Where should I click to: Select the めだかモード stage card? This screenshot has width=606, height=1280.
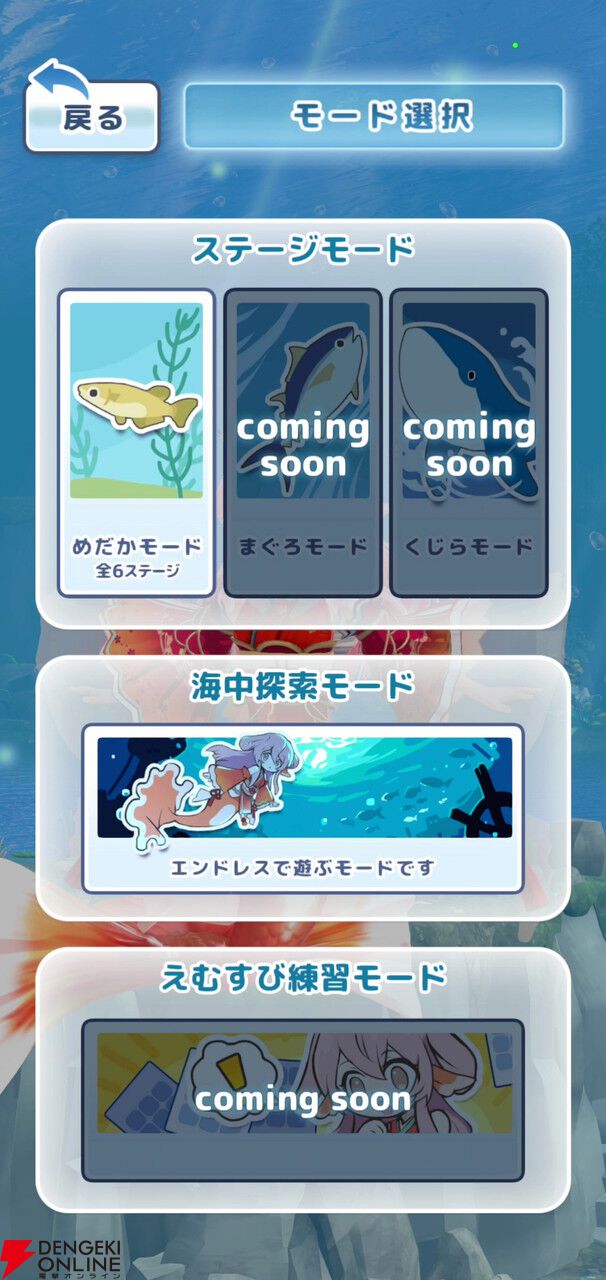click(136, 443)
